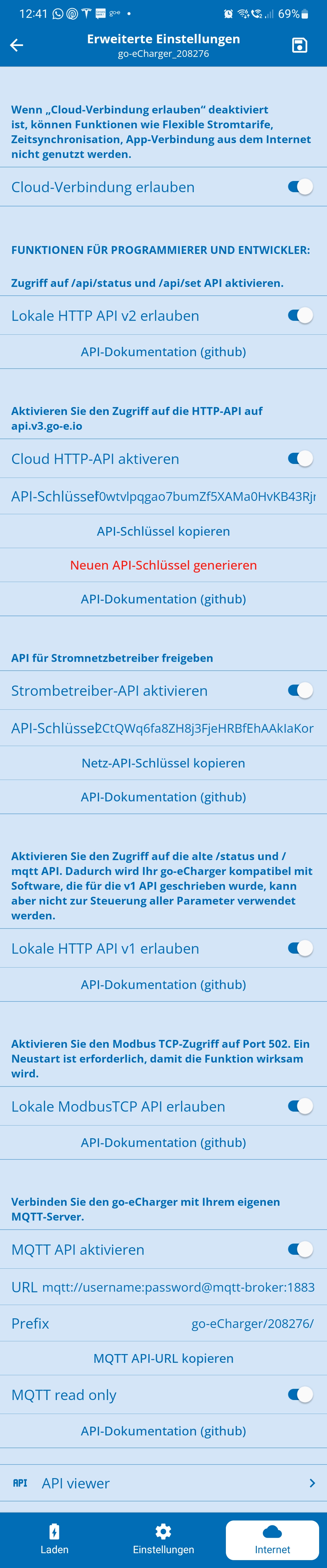The height and width of the screenshot is (1568, 327).
Task: Disable Lokale HTTP API v2 erlauben
Action: pyautogui.click(x=300, y=315)
